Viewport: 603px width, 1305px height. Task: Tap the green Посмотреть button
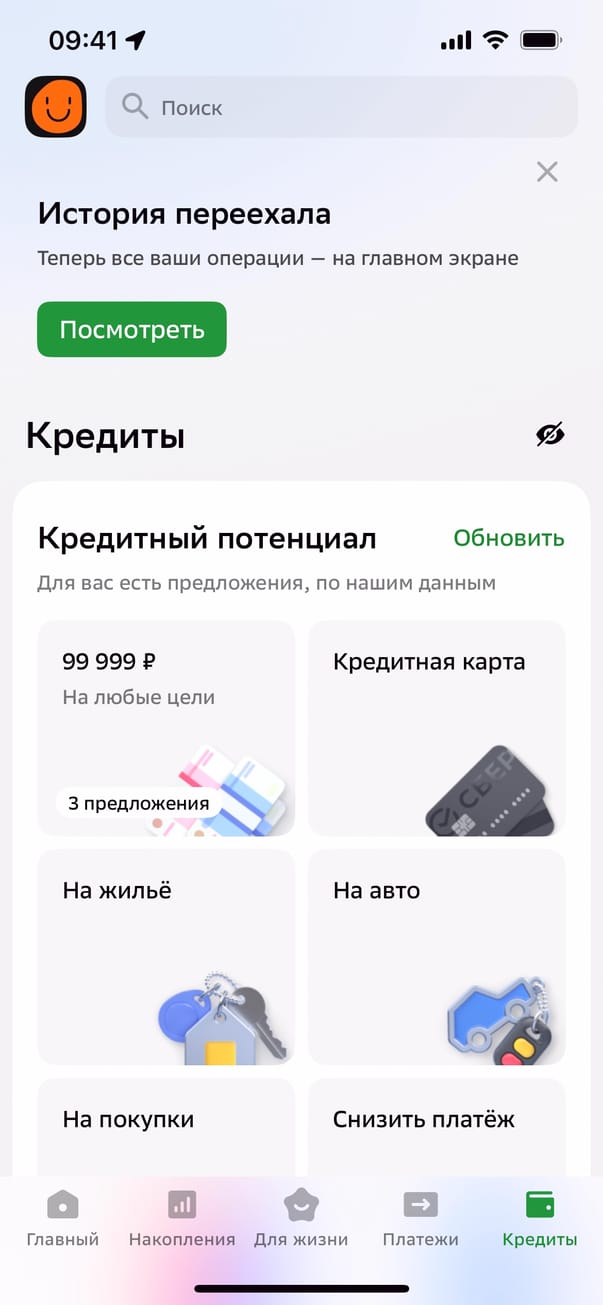[132, 330]
